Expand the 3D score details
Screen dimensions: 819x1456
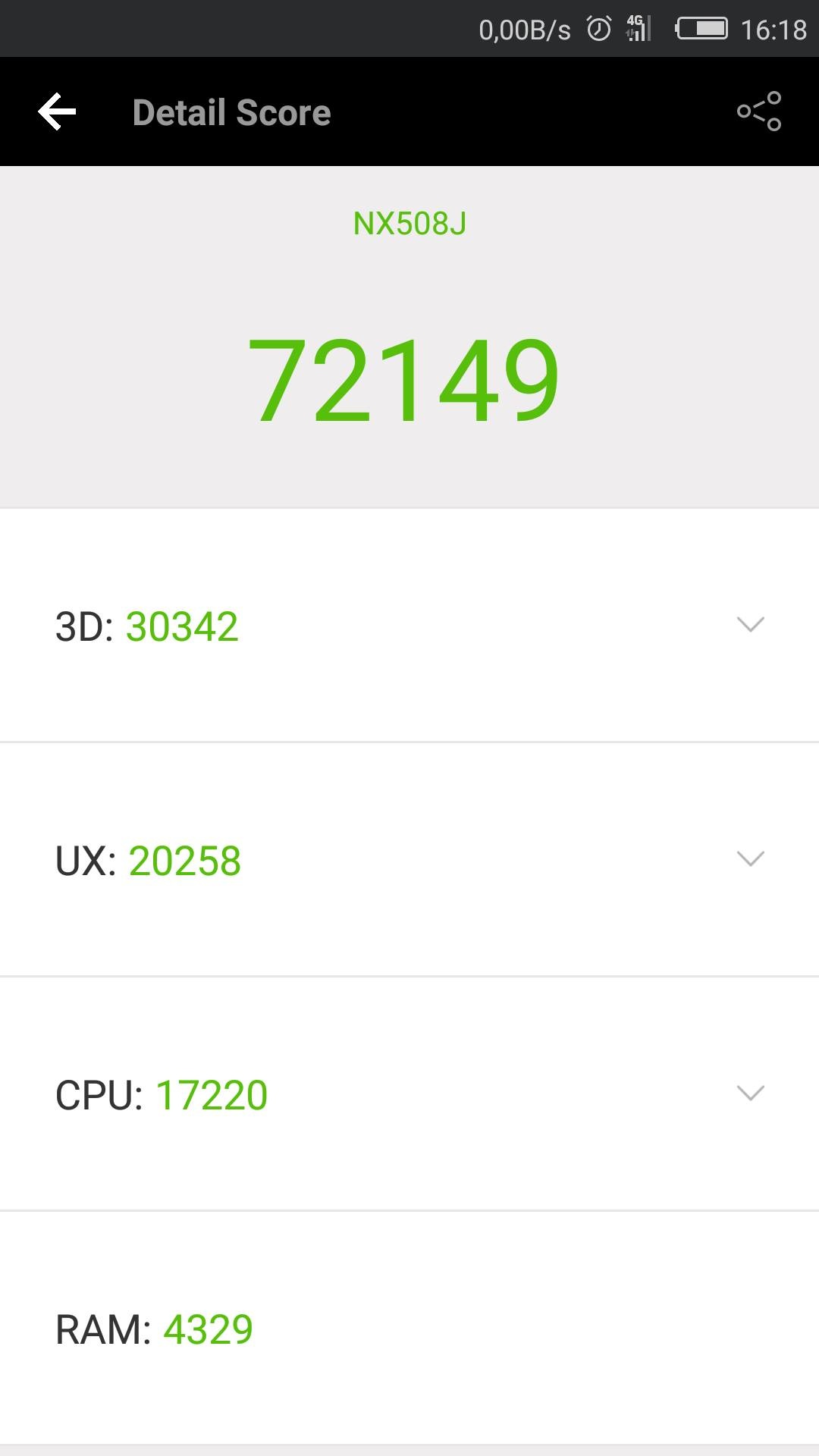750,624
